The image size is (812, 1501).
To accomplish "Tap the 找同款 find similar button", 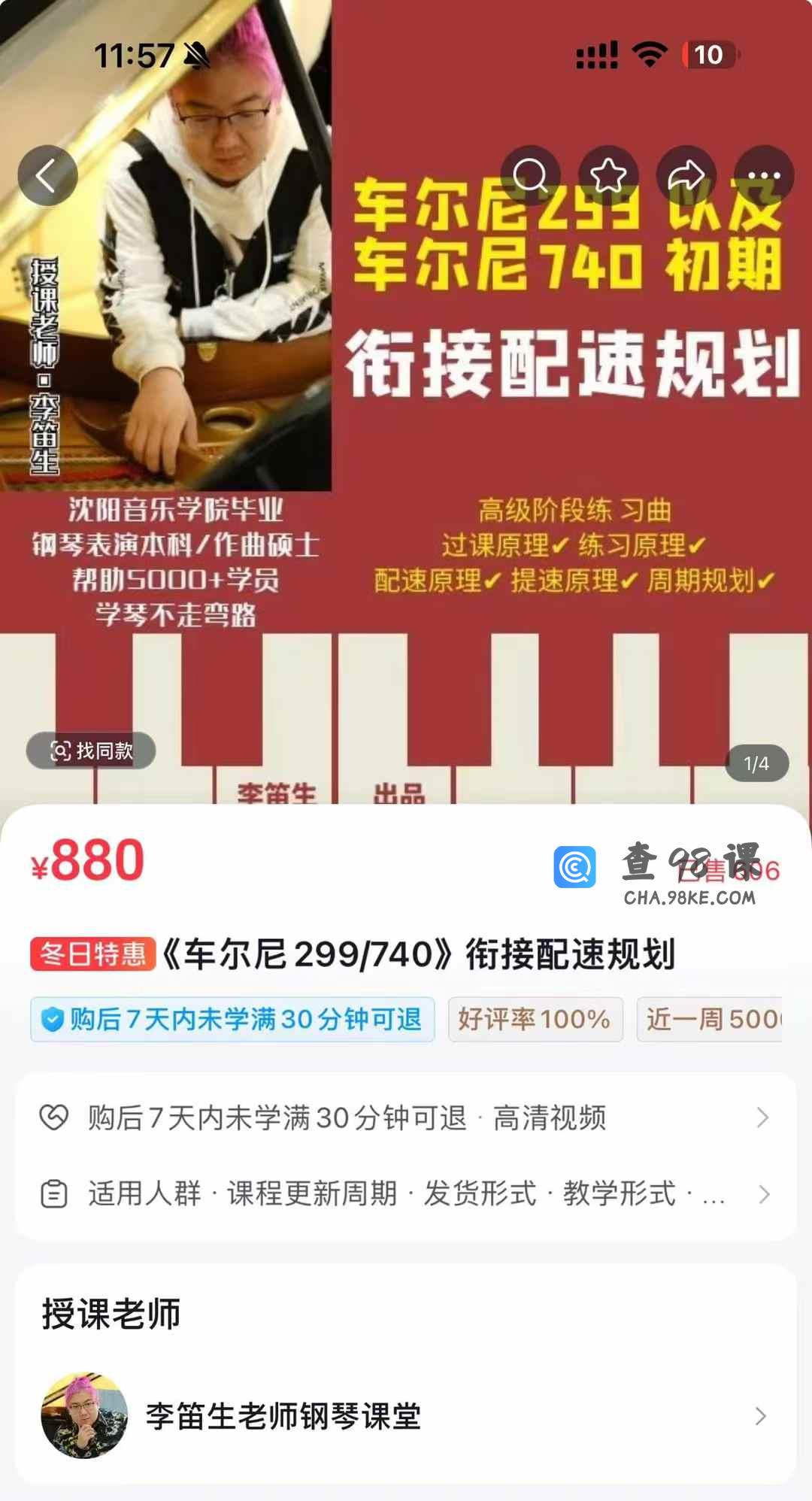I will pyautogui.click(x=91, y=750).
